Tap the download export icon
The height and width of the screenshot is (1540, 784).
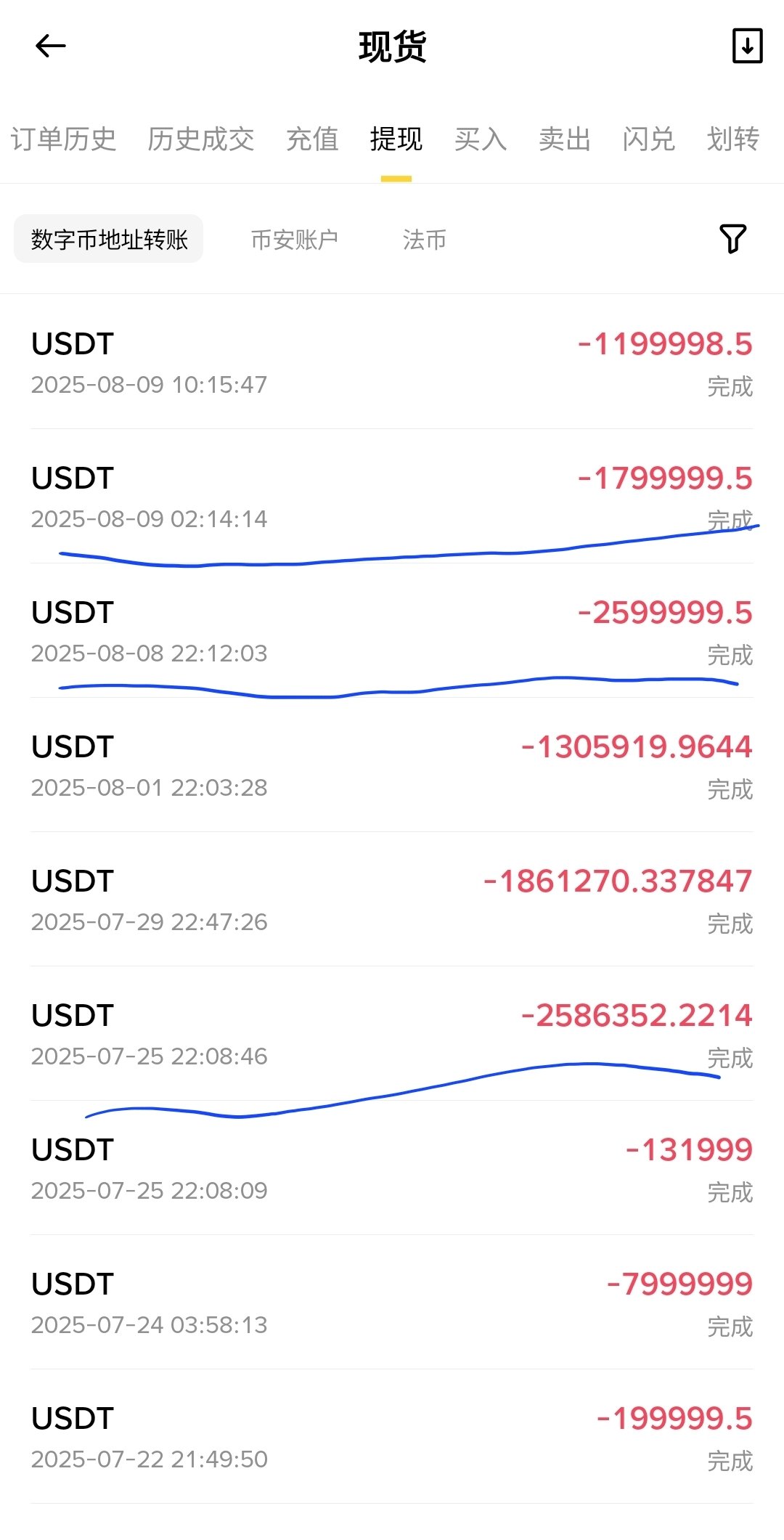(747, 46)
